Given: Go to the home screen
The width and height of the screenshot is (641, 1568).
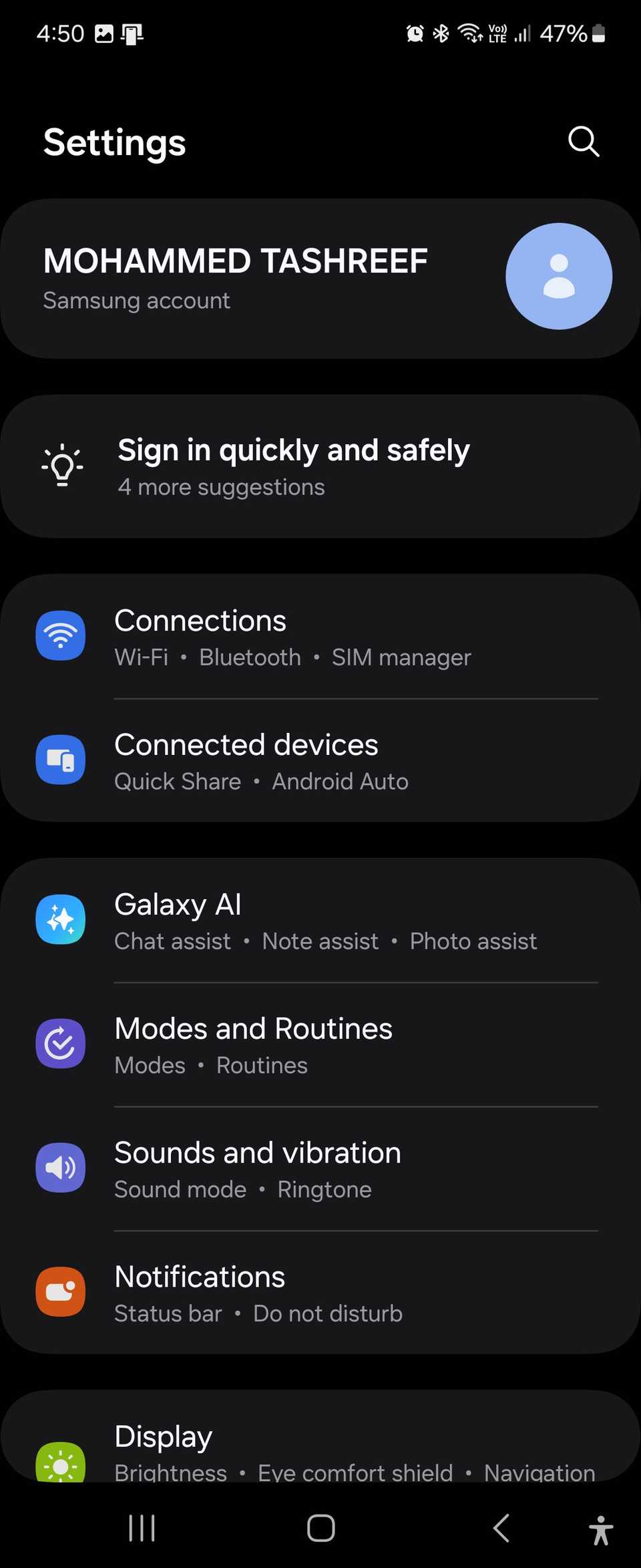Looking at the screenshot, I should pos(320,1527).
